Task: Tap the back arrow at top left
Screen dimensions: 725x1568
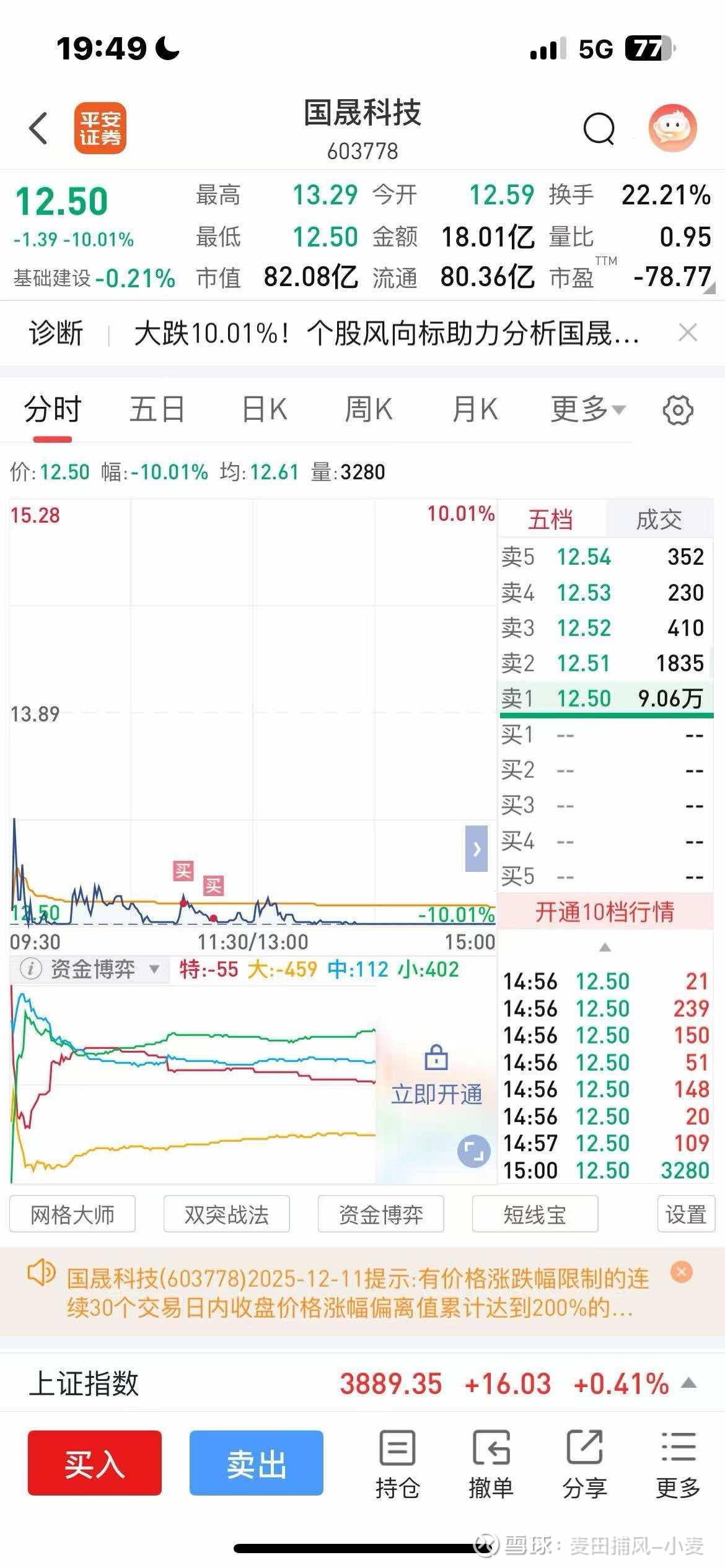Action: click(x=38, y=128)
